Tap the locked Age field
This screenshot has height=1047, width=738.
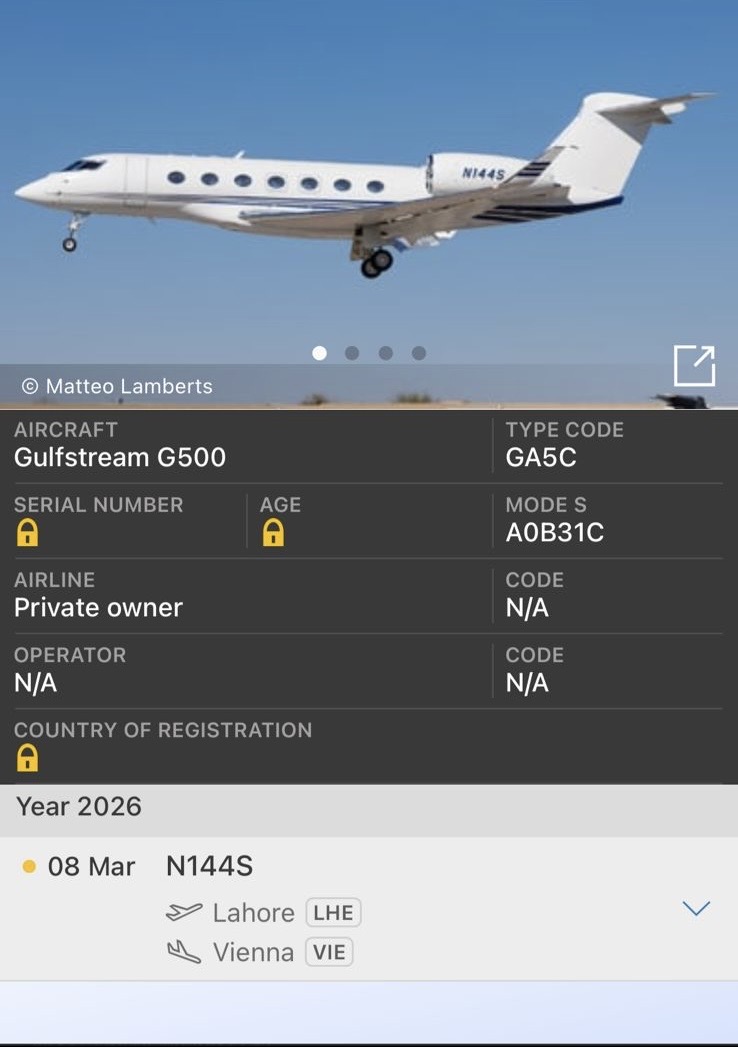tap(273, 533)
